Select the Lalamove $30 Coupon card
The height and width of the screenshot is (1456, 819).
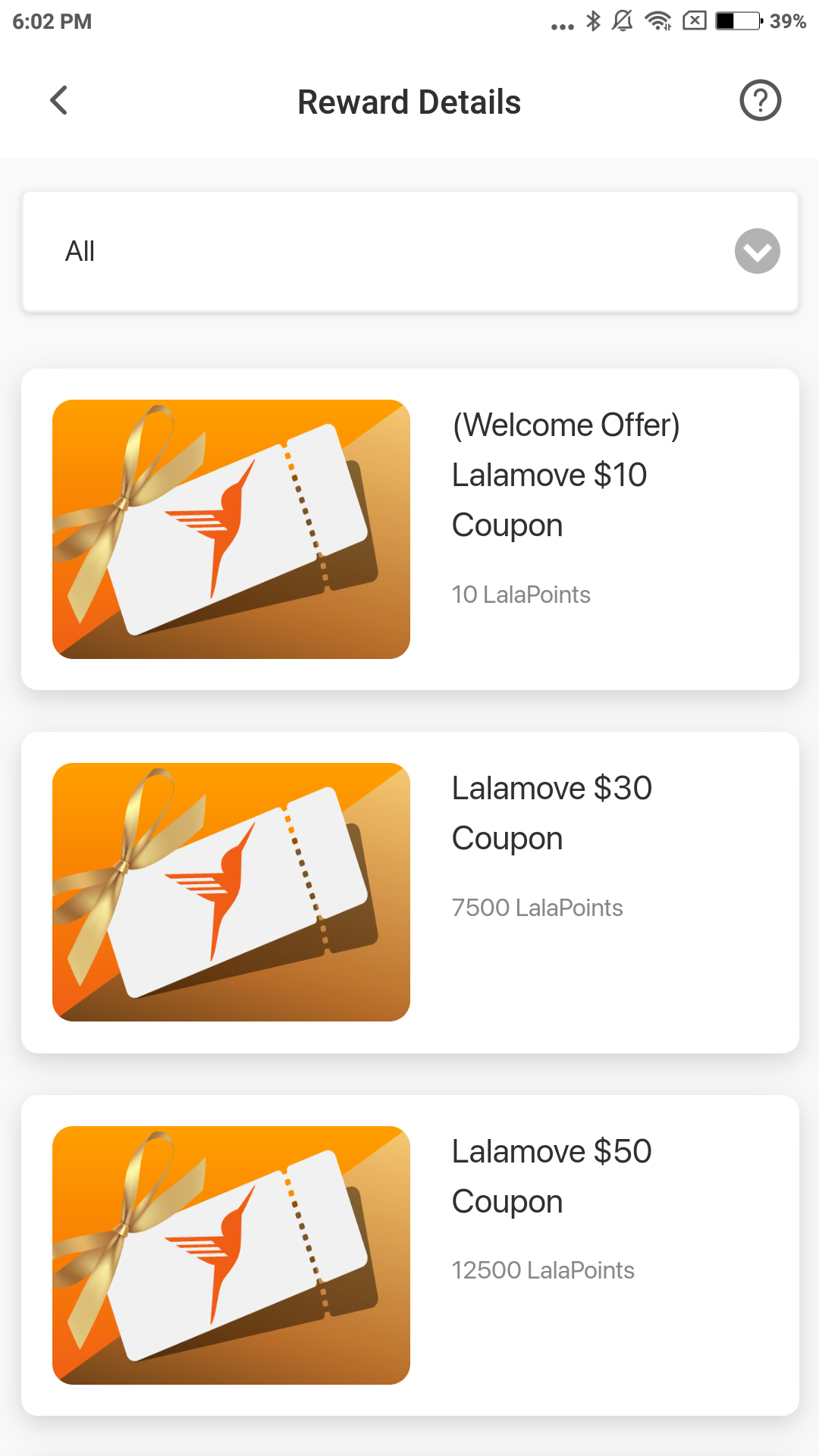tap(409, 893)
